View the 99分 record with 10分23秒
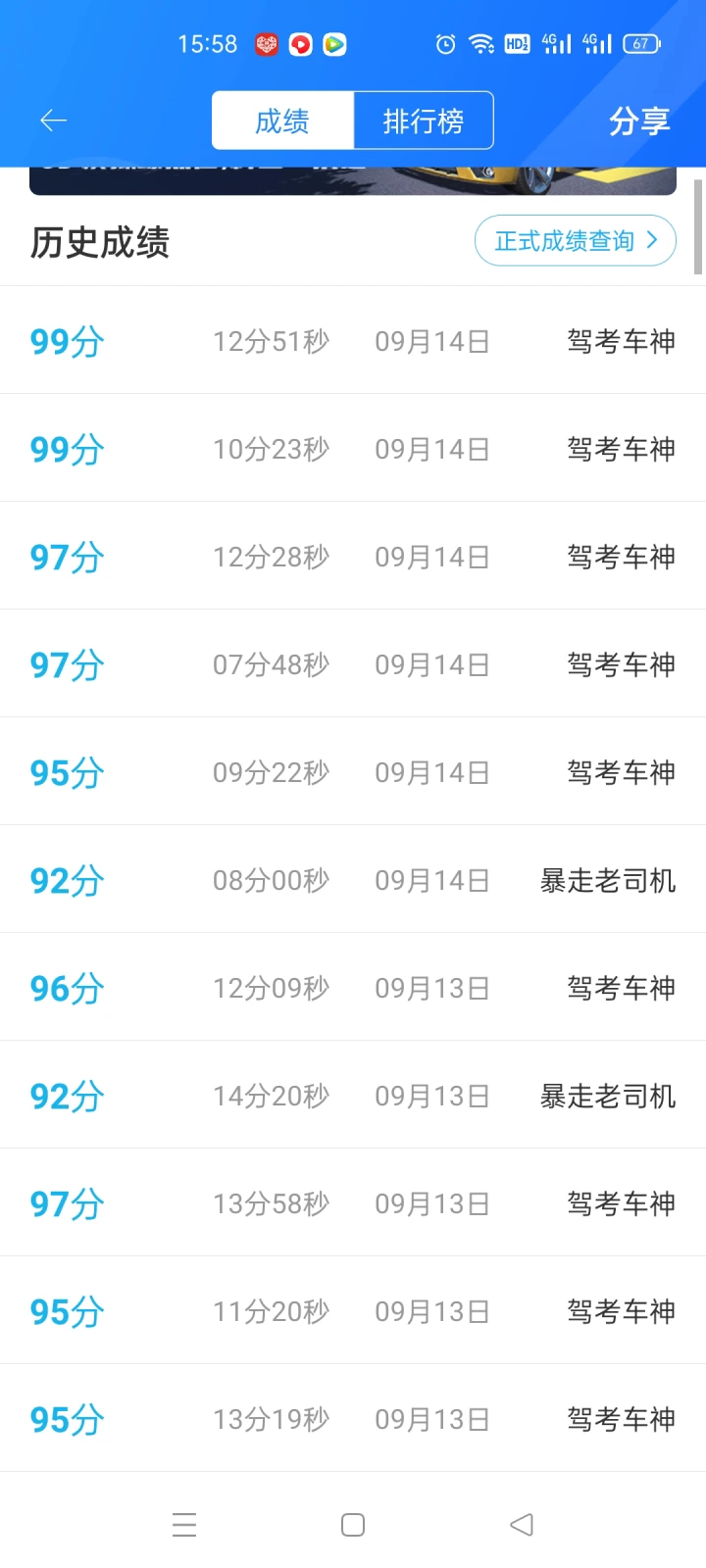The image size is (706, 1568). (x=353, y=448)
